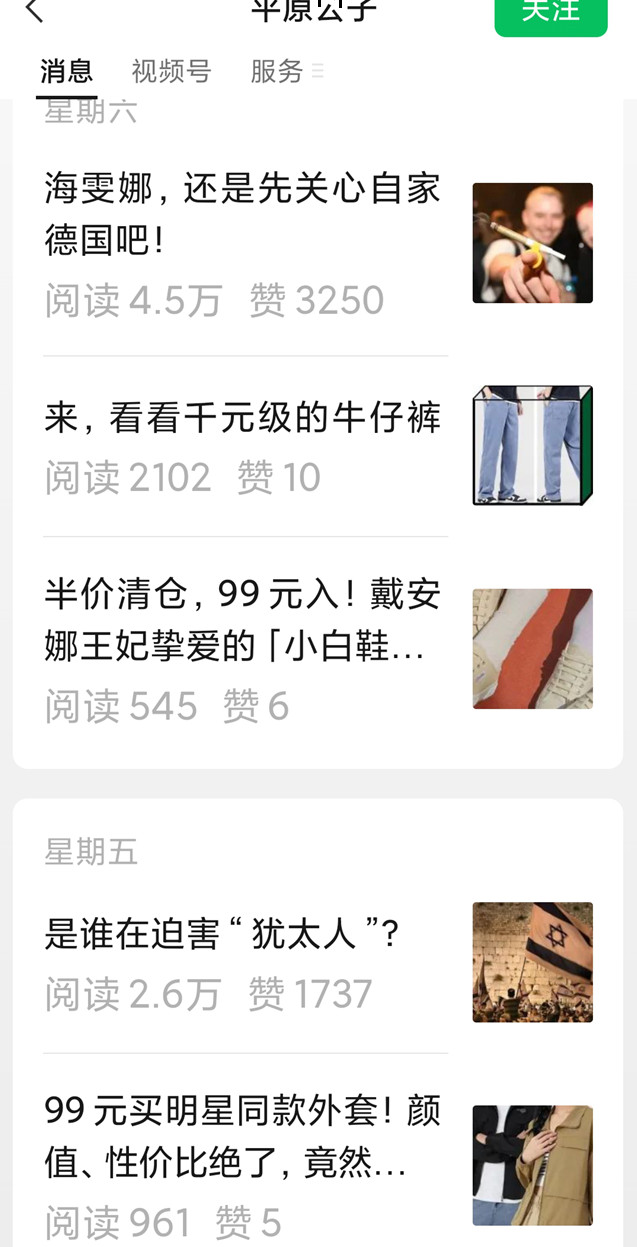Screen dimensions: 637x1247
Task: Select the 消息 tab
Action: [67, 72]
